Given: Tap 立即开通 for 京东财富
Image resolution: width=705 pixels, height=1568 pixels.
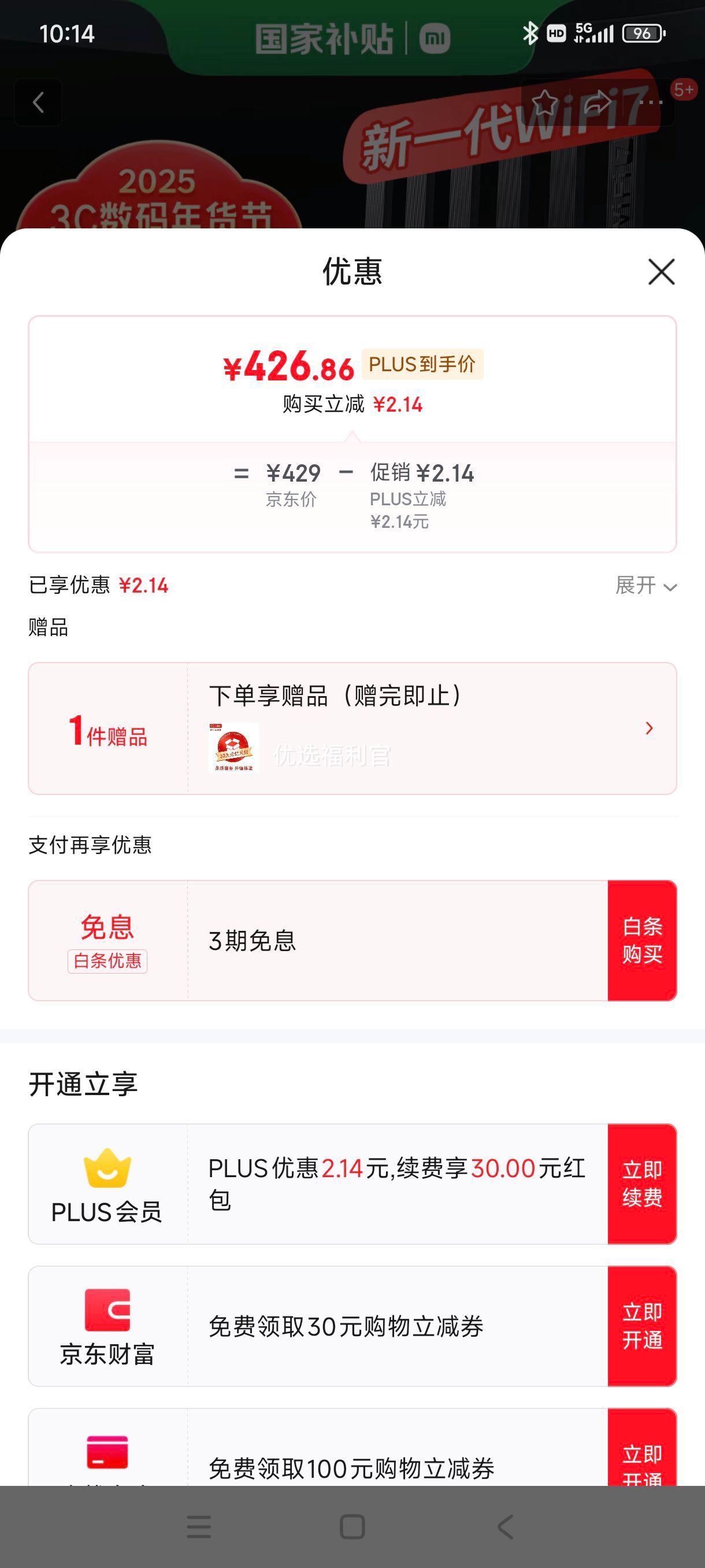Looking at the screenshot, I should point(642,1326).
